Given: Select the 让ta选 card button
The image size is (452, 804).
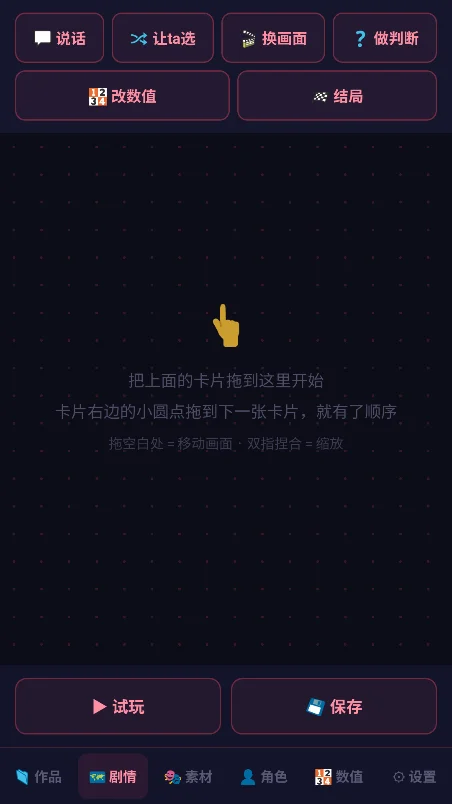Looking at the screenshot, I should 163,38.
